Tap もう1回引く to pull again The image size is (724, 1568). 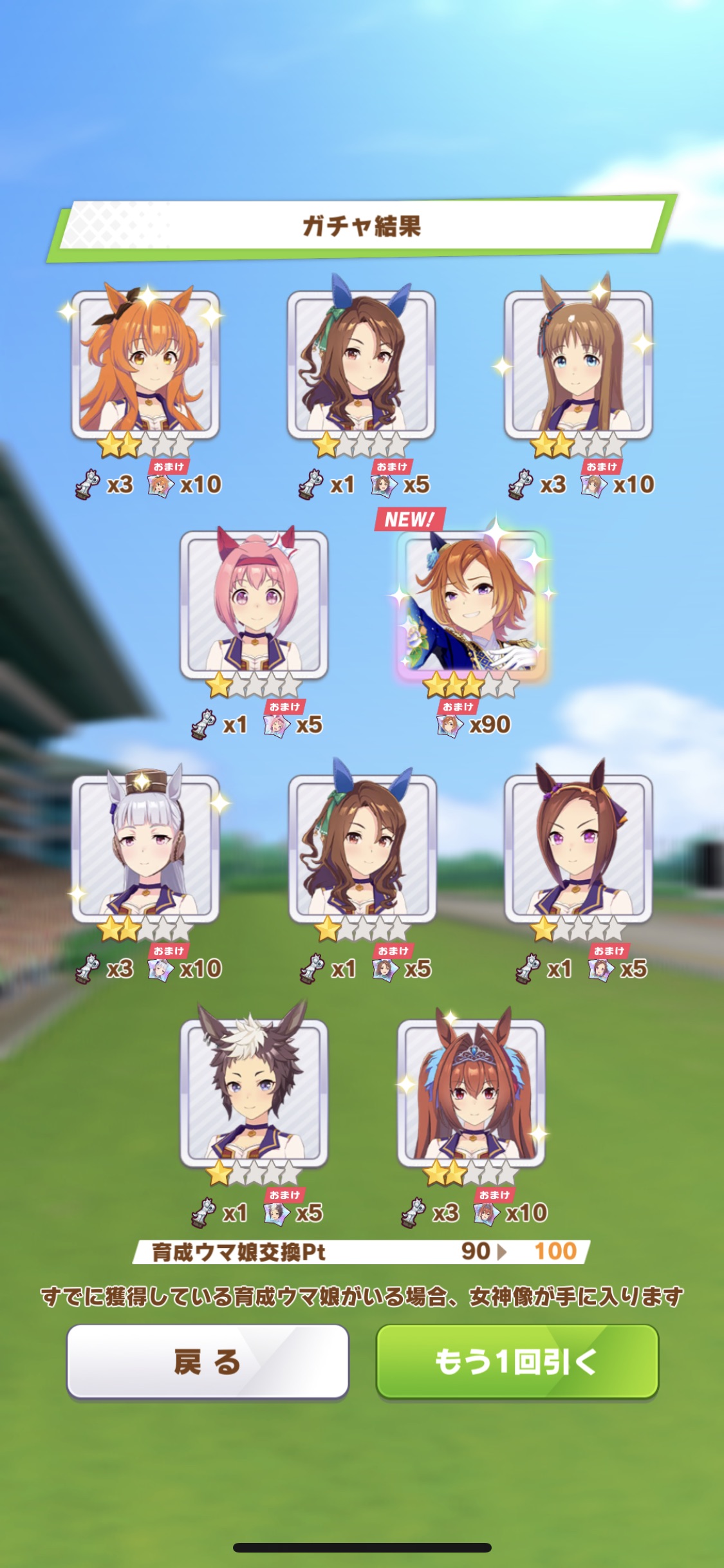point(517,1361)
